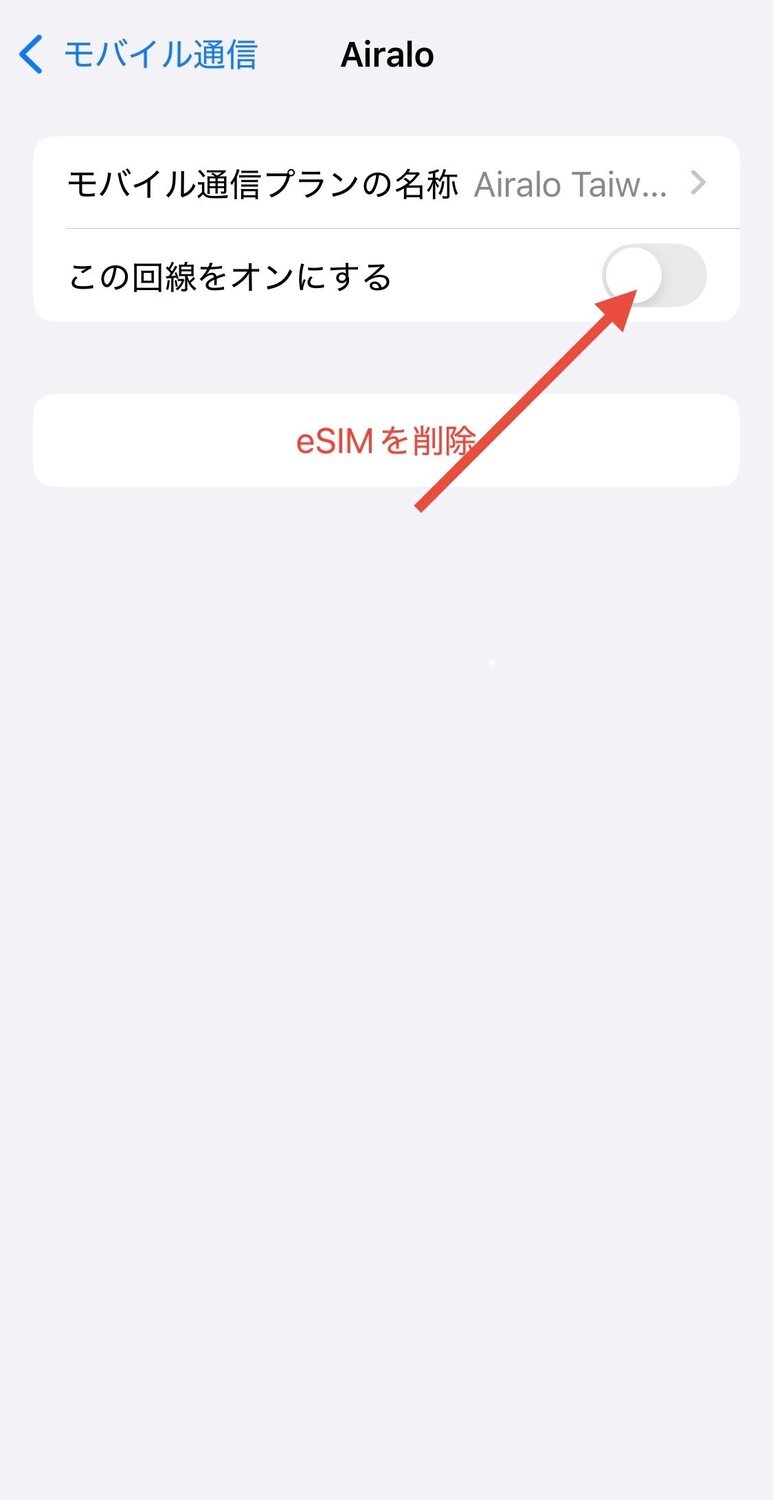Open モバイル通信プランの名称 row
Viewport: 773px width, 1500px height.
[x=386, y=184]
